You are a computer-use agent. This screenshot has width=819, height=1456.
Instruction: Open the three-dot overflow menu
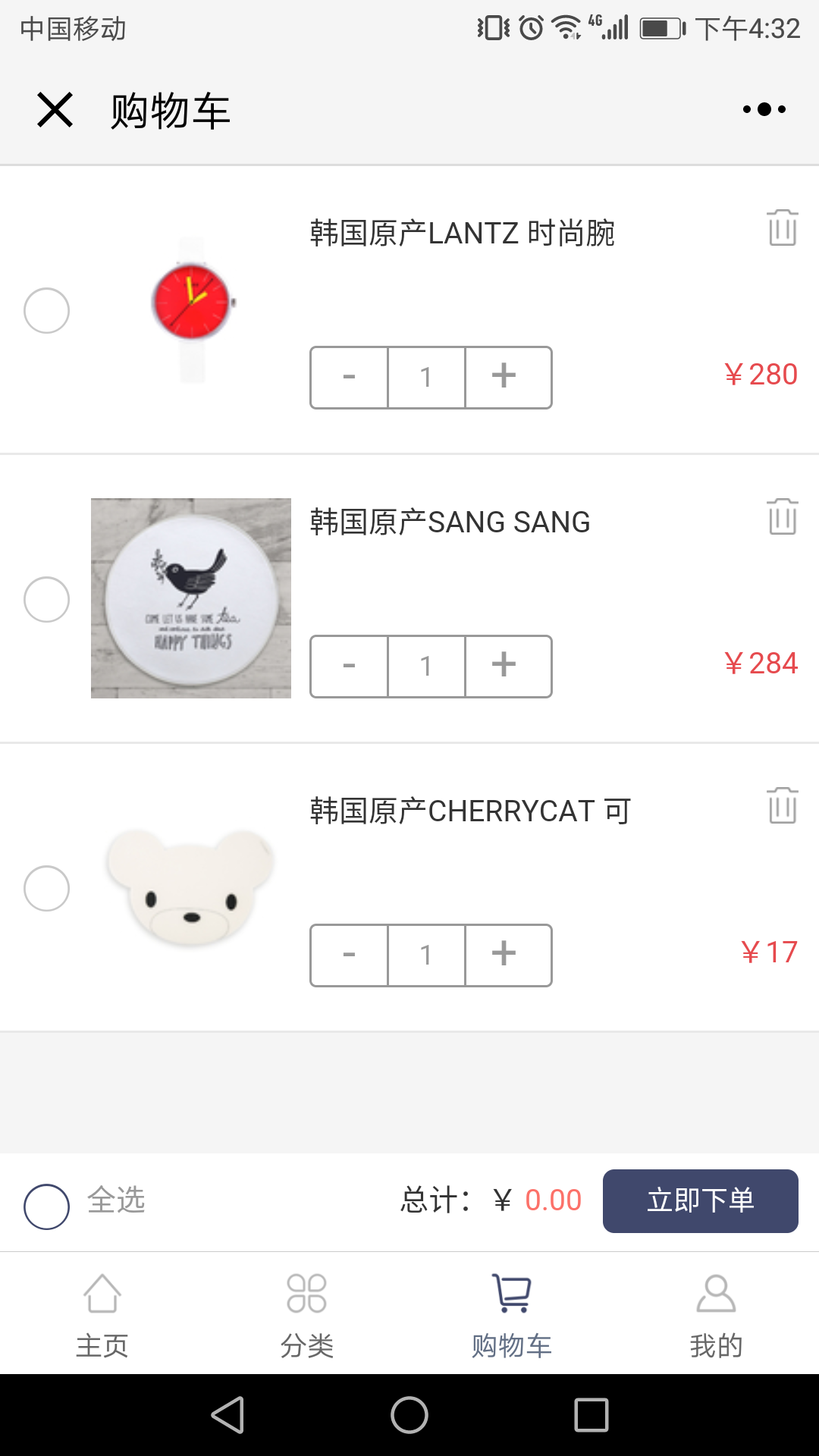[x=764, y=110]
